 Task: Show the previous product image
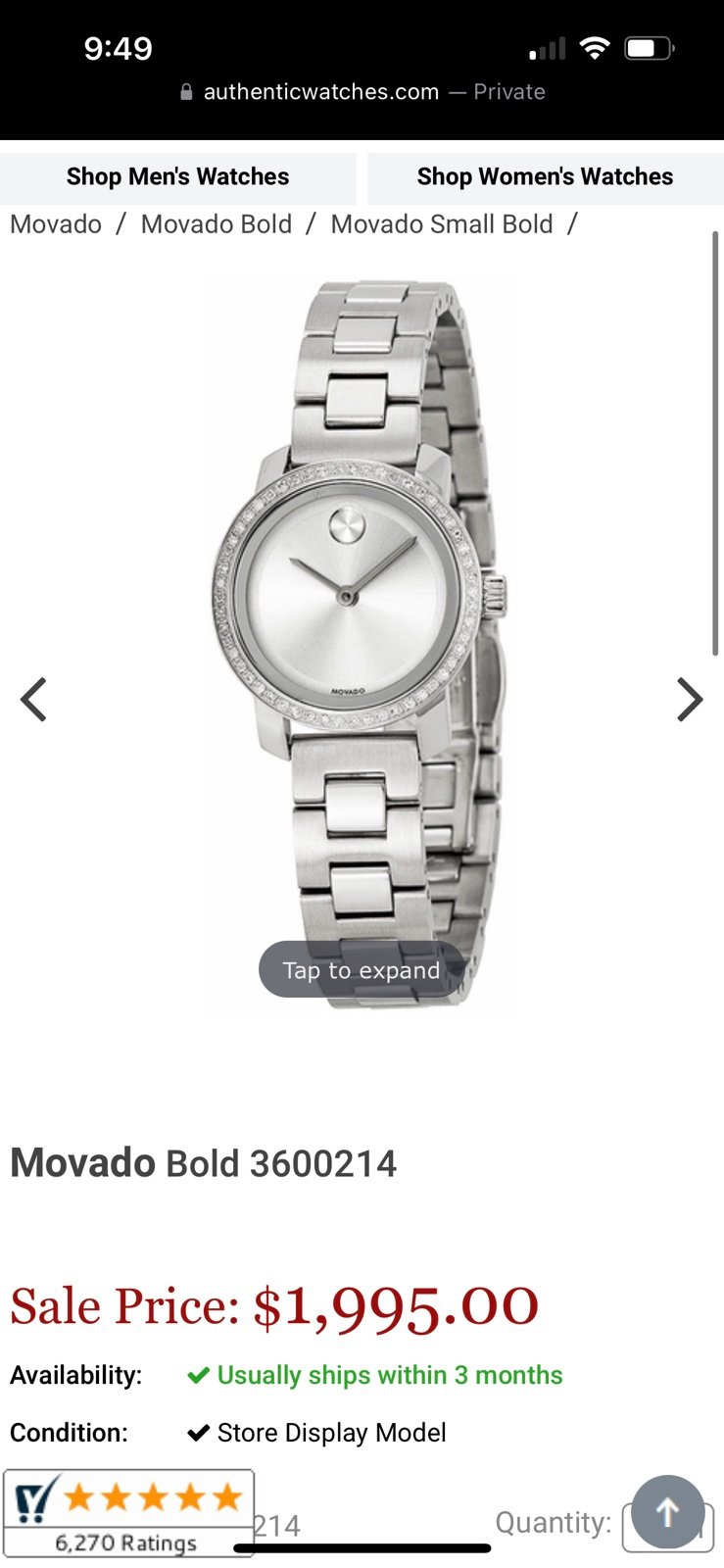[x=34, y=700]
